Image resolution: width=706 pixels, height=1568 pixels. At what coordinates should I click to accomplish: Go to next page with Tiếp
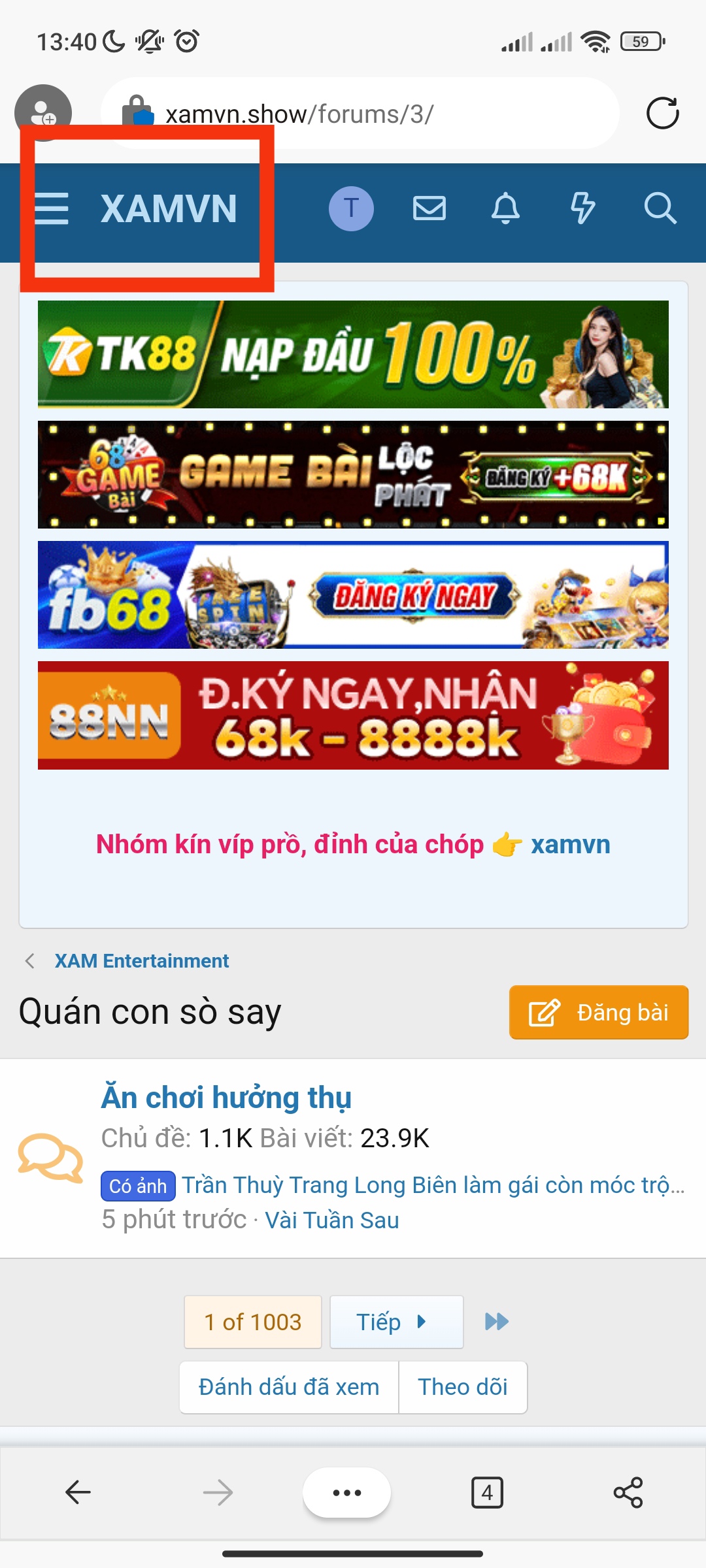point(396,1322)
